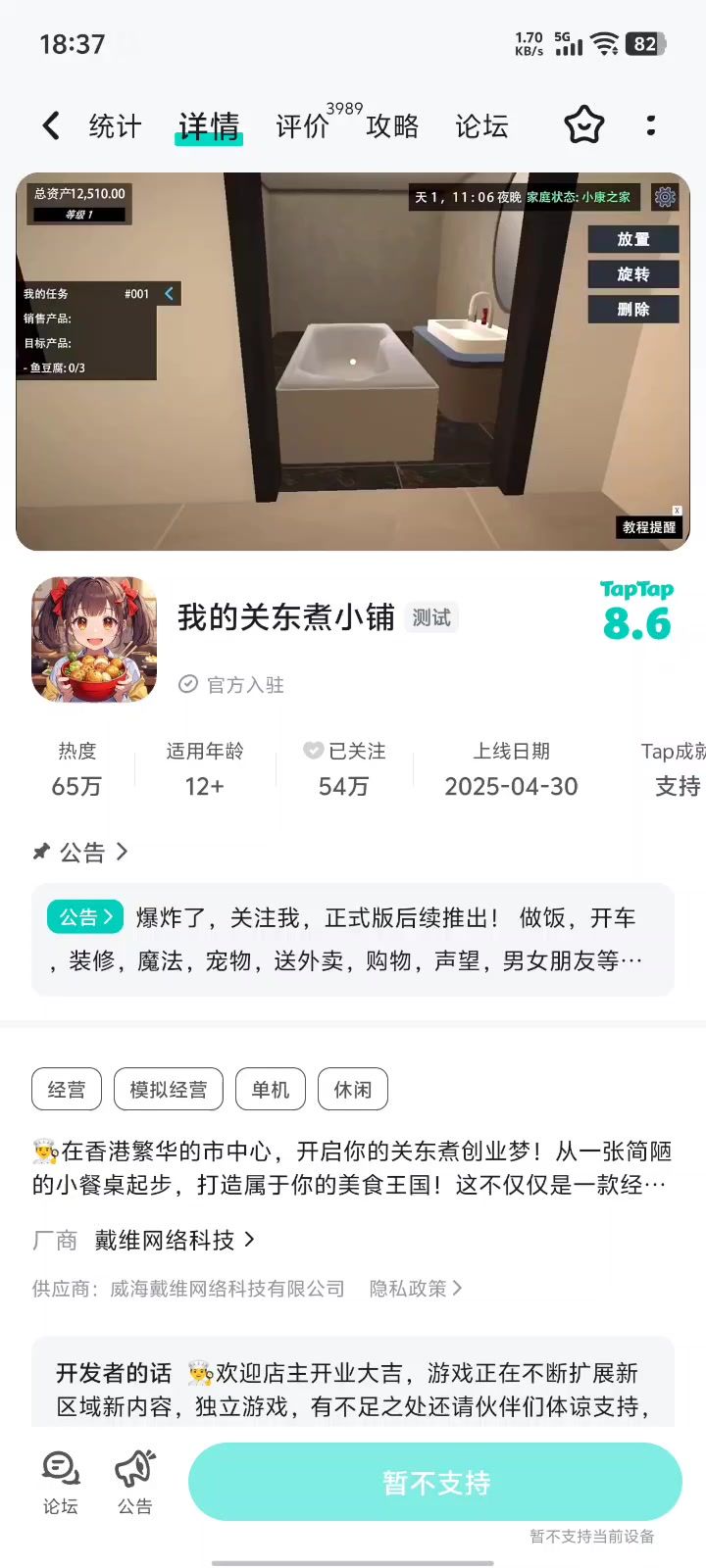Select the 休闲 tag chip
Screen dimensions: 706x1568
tap(353, 1090)
